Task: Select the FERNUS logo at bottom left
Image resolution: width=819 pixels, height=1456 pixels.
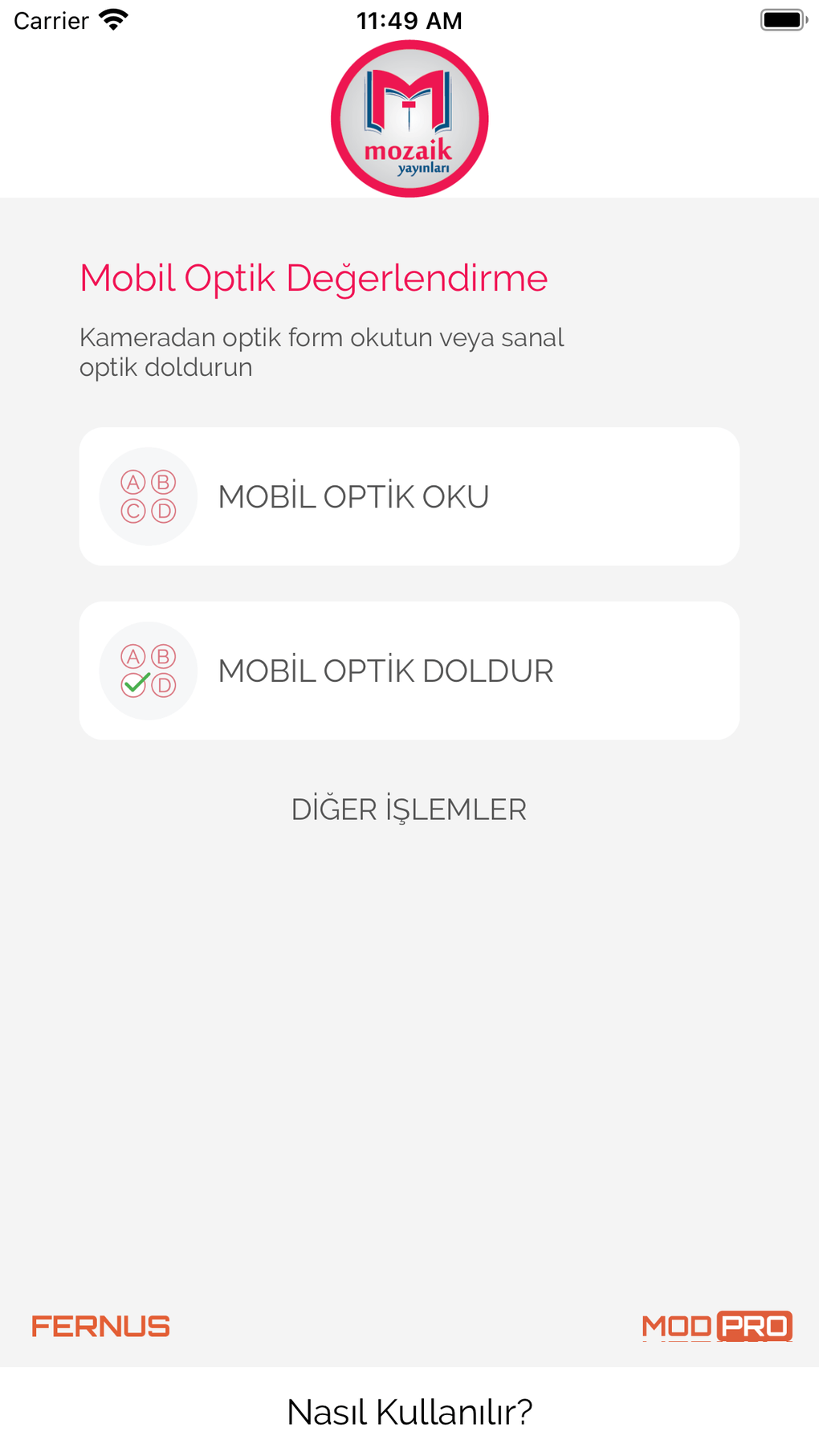Action: (x=100, y=1327)
